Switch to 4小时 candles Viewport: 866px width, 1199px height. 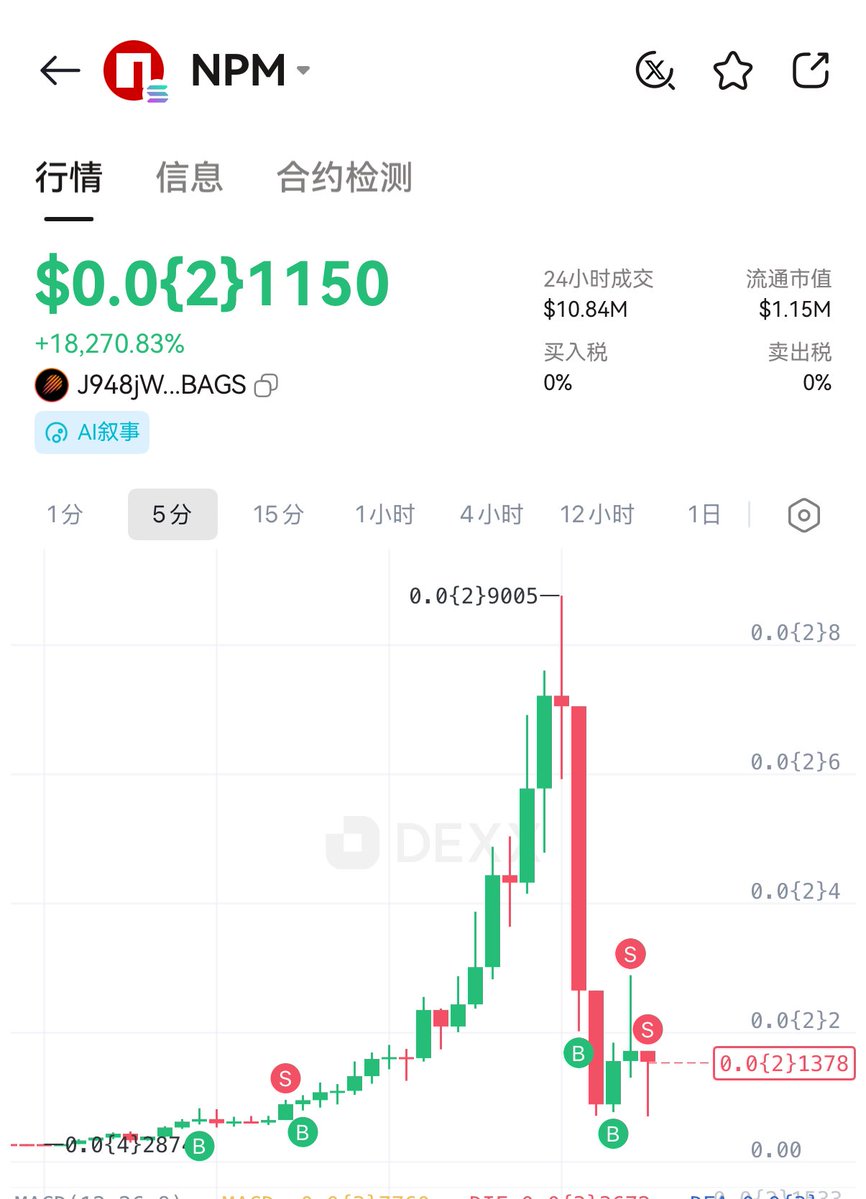pos(491,515)
